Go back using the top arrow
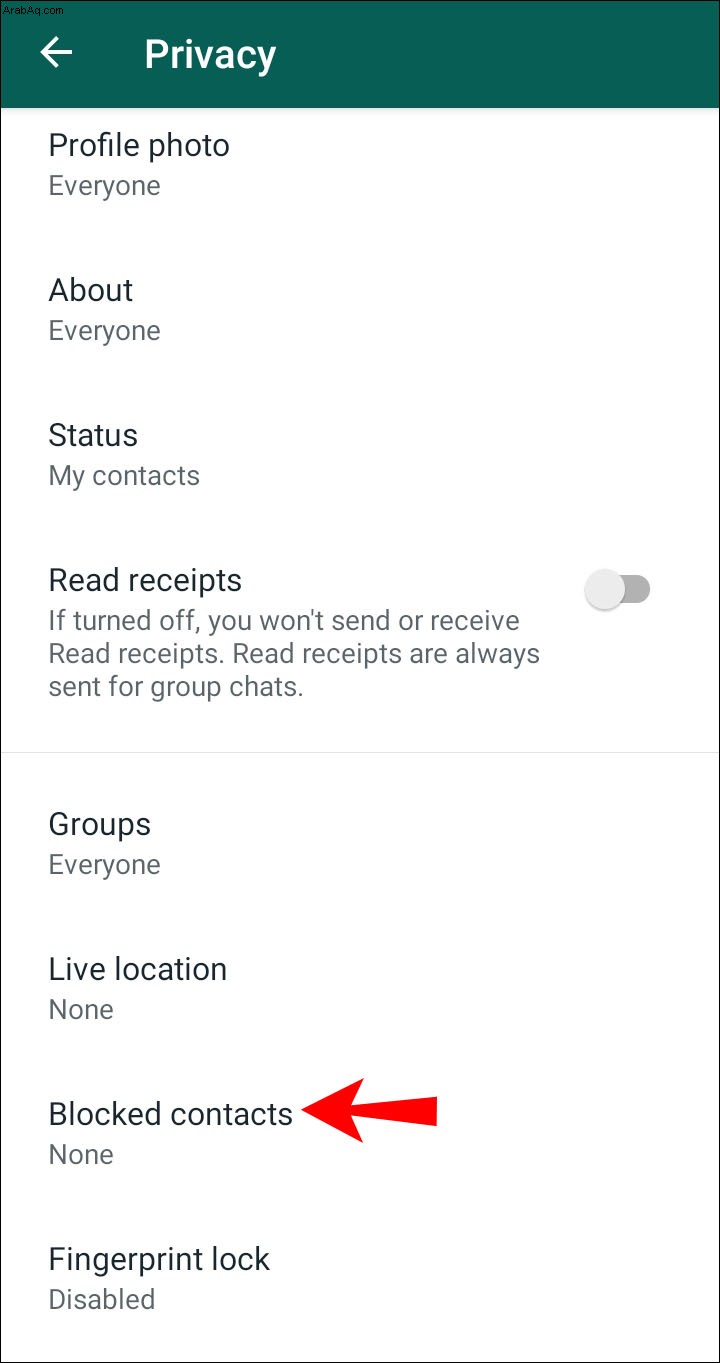720x1363 pixels. 57,53
